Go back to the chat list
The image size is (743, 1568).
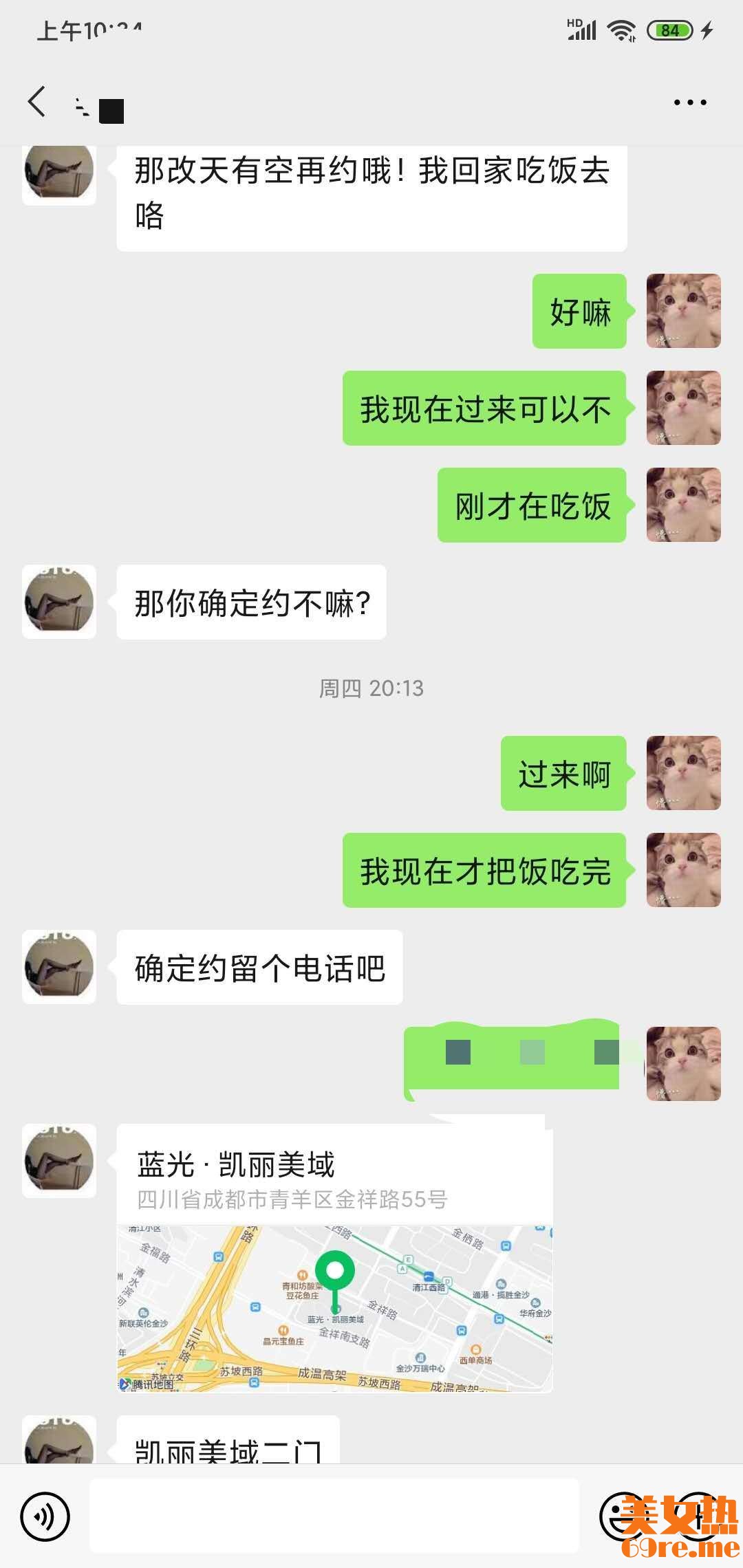coord(37,102)
